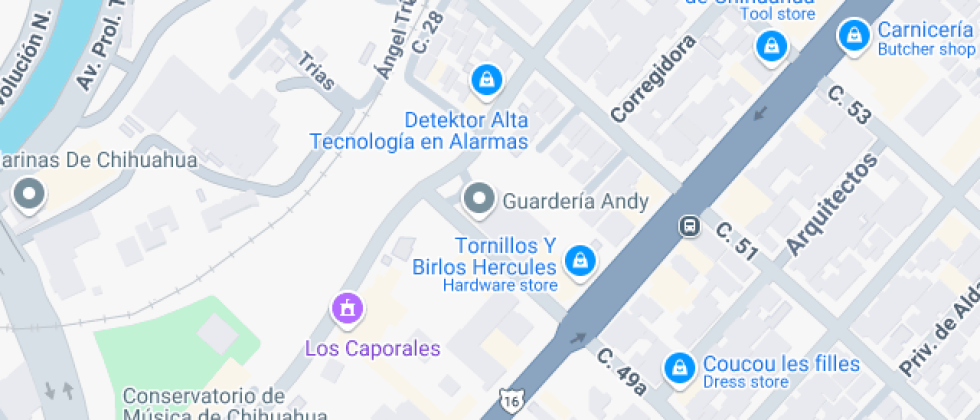Tap the Tool store shopping pin
Viewport: 980px width, 420px height.
[771, 45]
